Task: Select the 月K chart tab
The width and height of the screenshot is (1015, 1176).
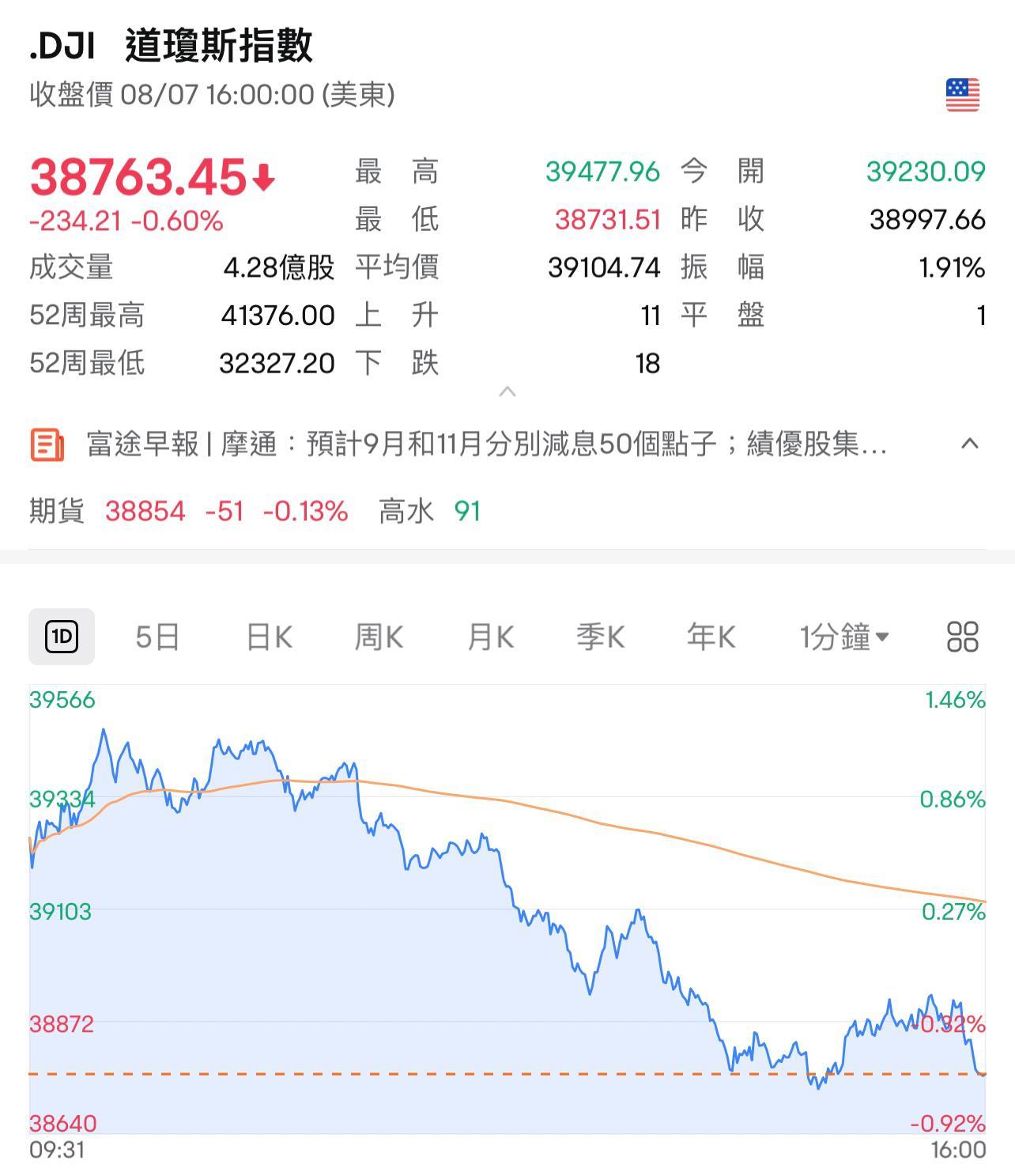Action: (x=489, y=637)
